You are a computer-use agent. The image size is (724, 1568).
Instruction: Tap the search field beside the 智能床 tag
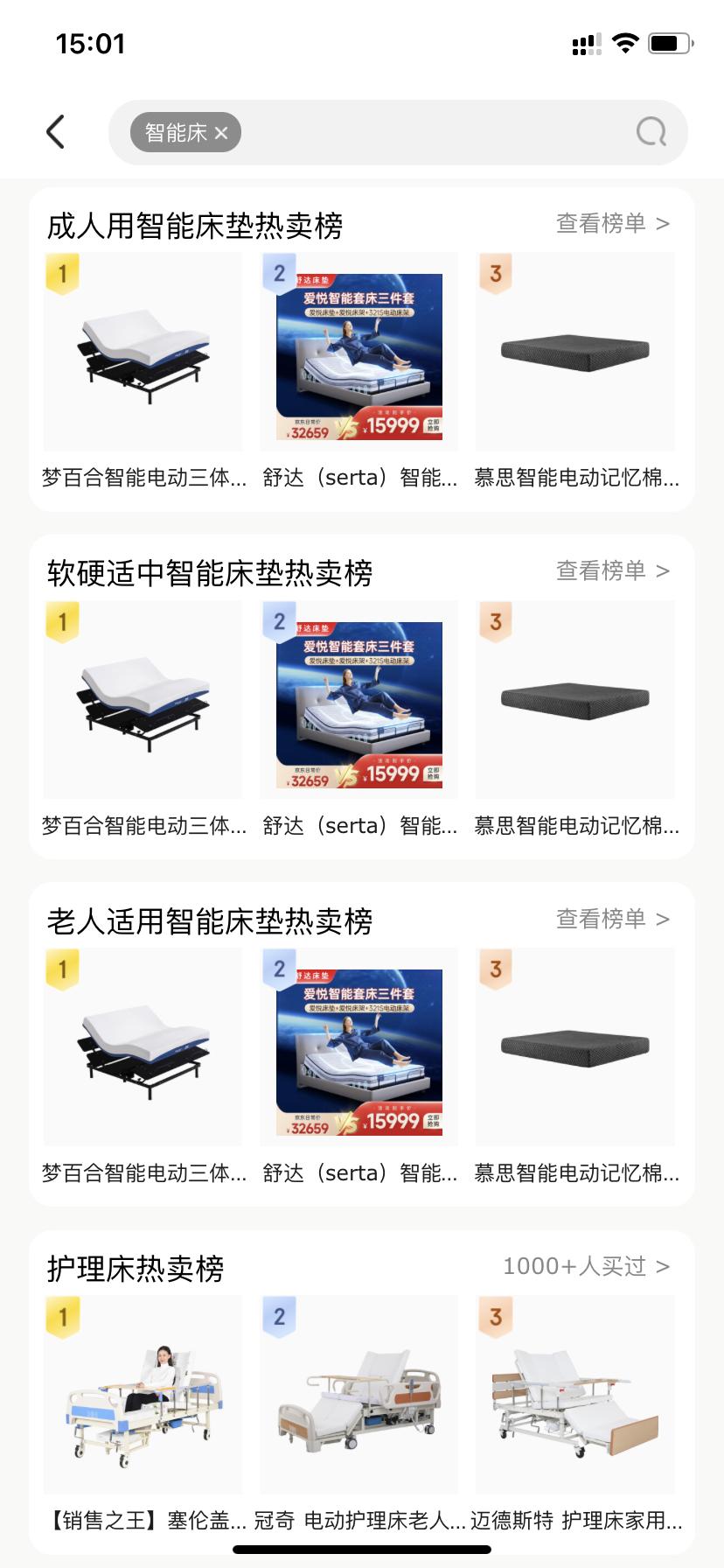(428, 133)
